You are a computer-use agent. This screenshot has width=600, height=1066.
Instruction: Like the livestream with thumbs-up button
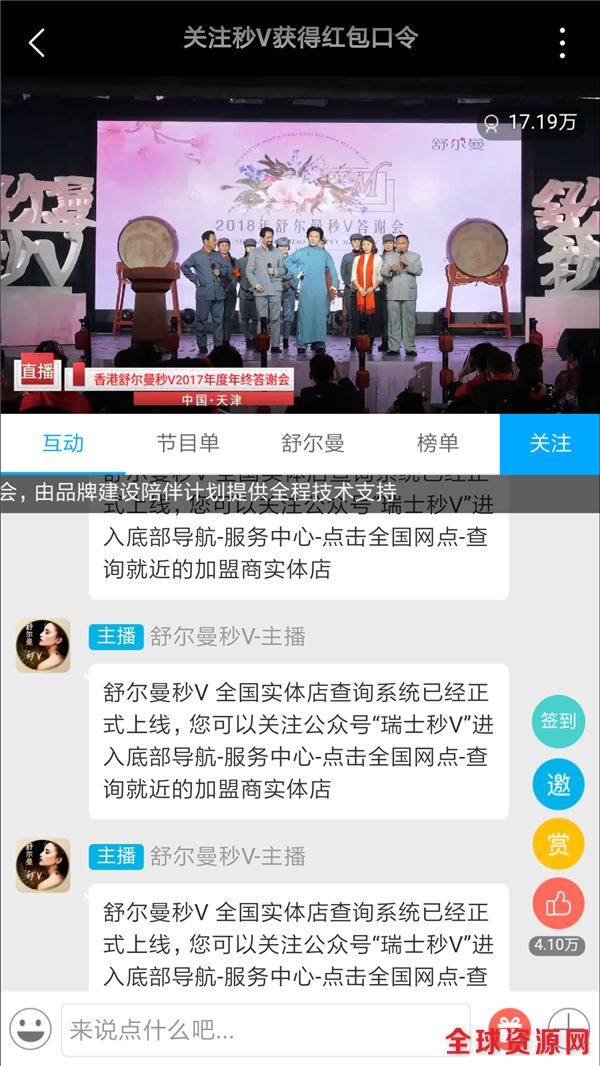558,905
